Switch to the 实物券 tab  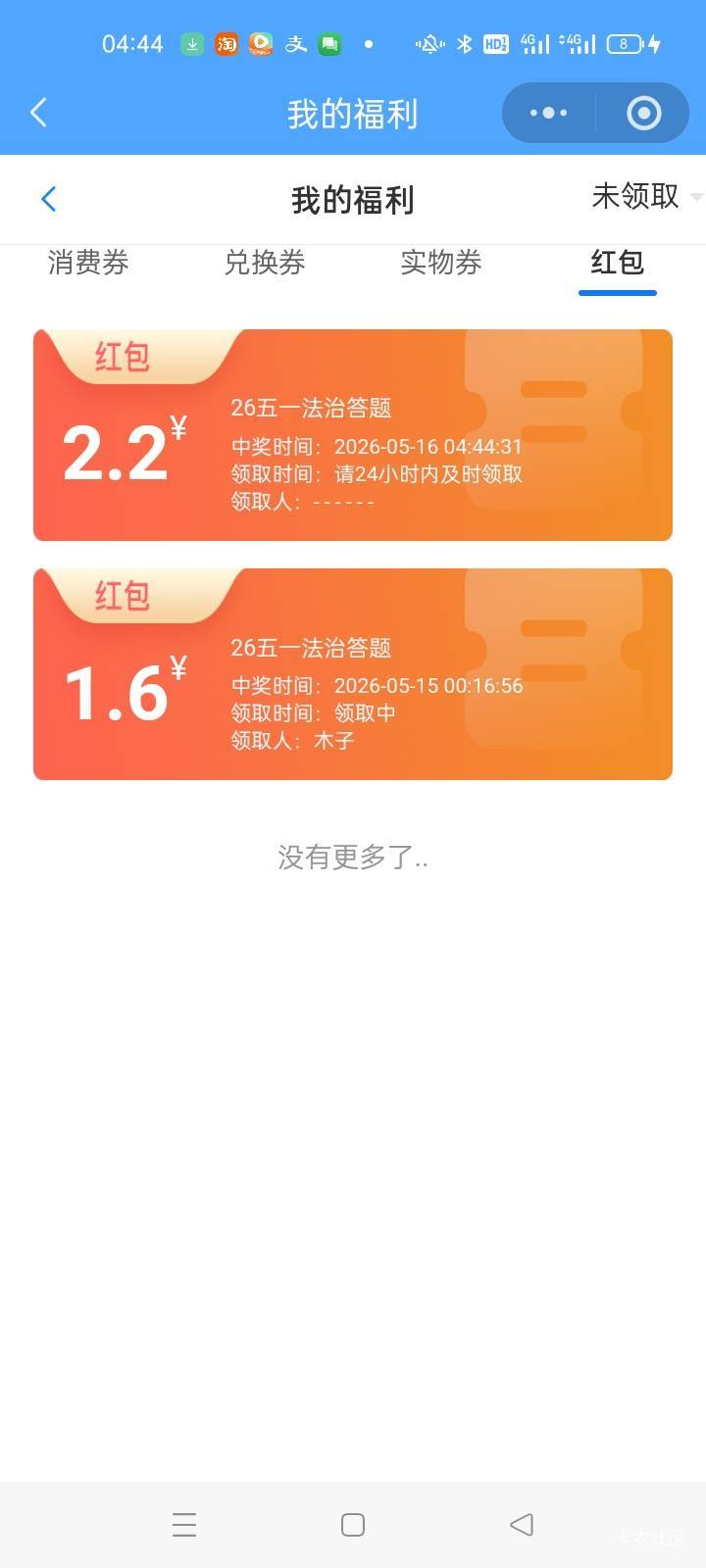click(x=441, y=263)
